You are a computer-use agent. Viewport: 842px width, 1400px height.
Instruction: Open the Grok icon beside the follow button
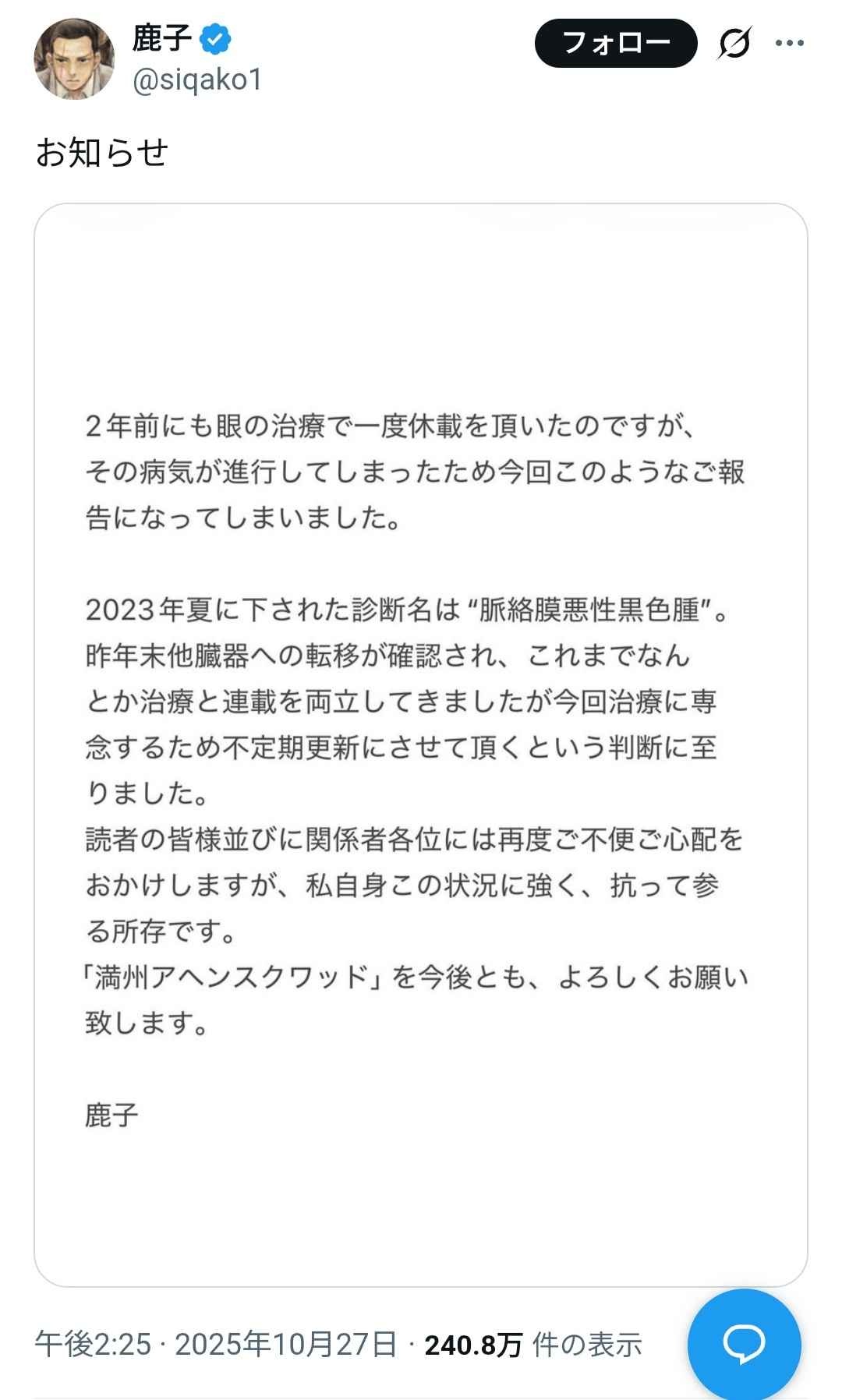tap(734, 43)
